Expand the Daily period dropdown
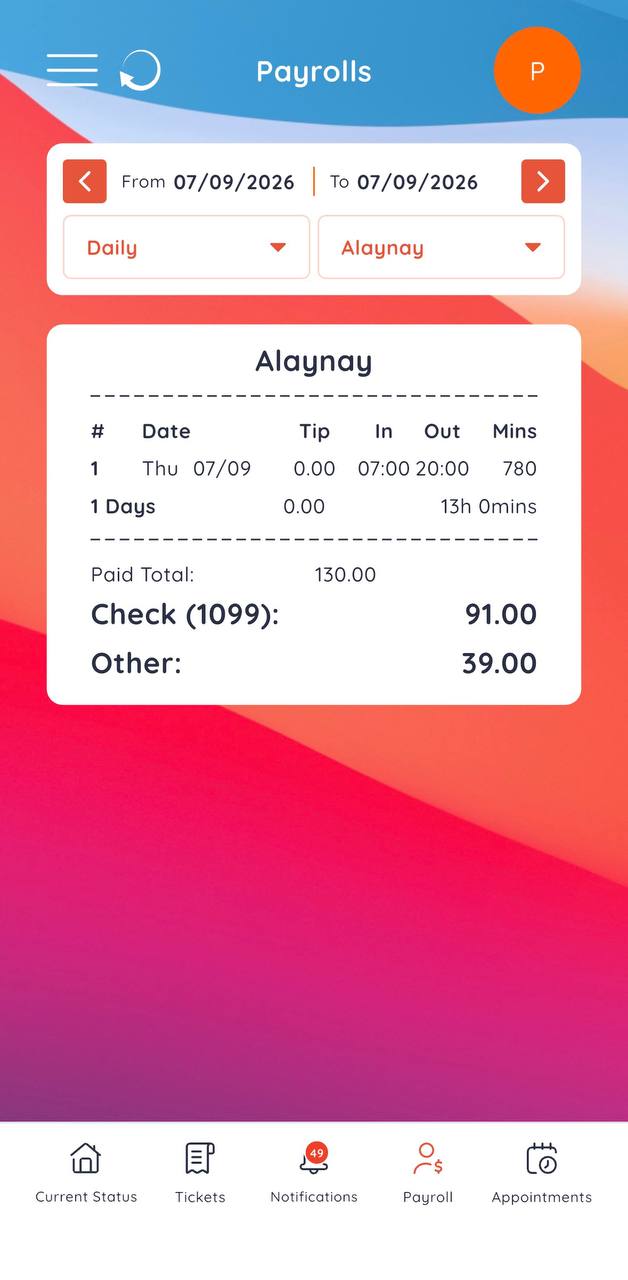Viewport: 628px width, 1280px height. [186, 247]
